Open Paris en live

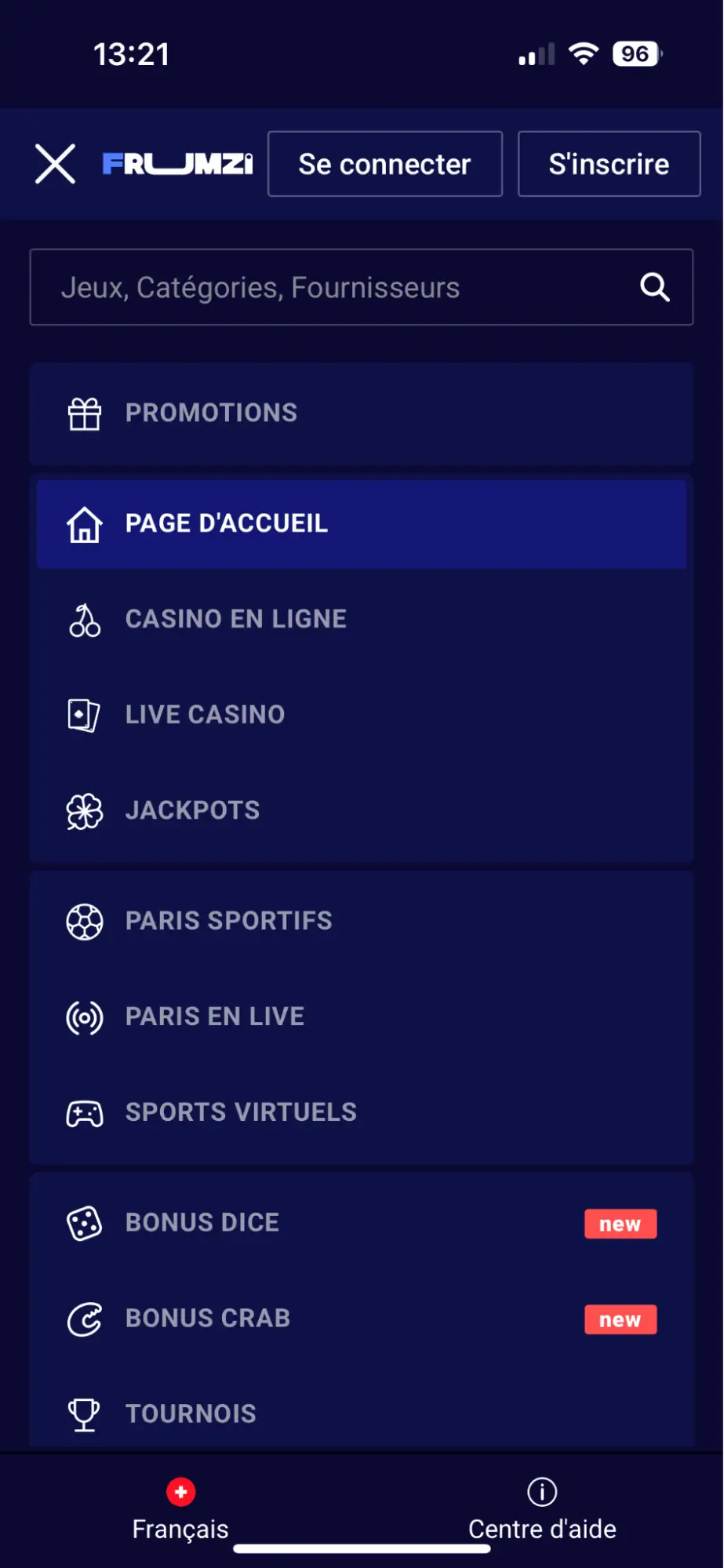tap(361, 1017)
